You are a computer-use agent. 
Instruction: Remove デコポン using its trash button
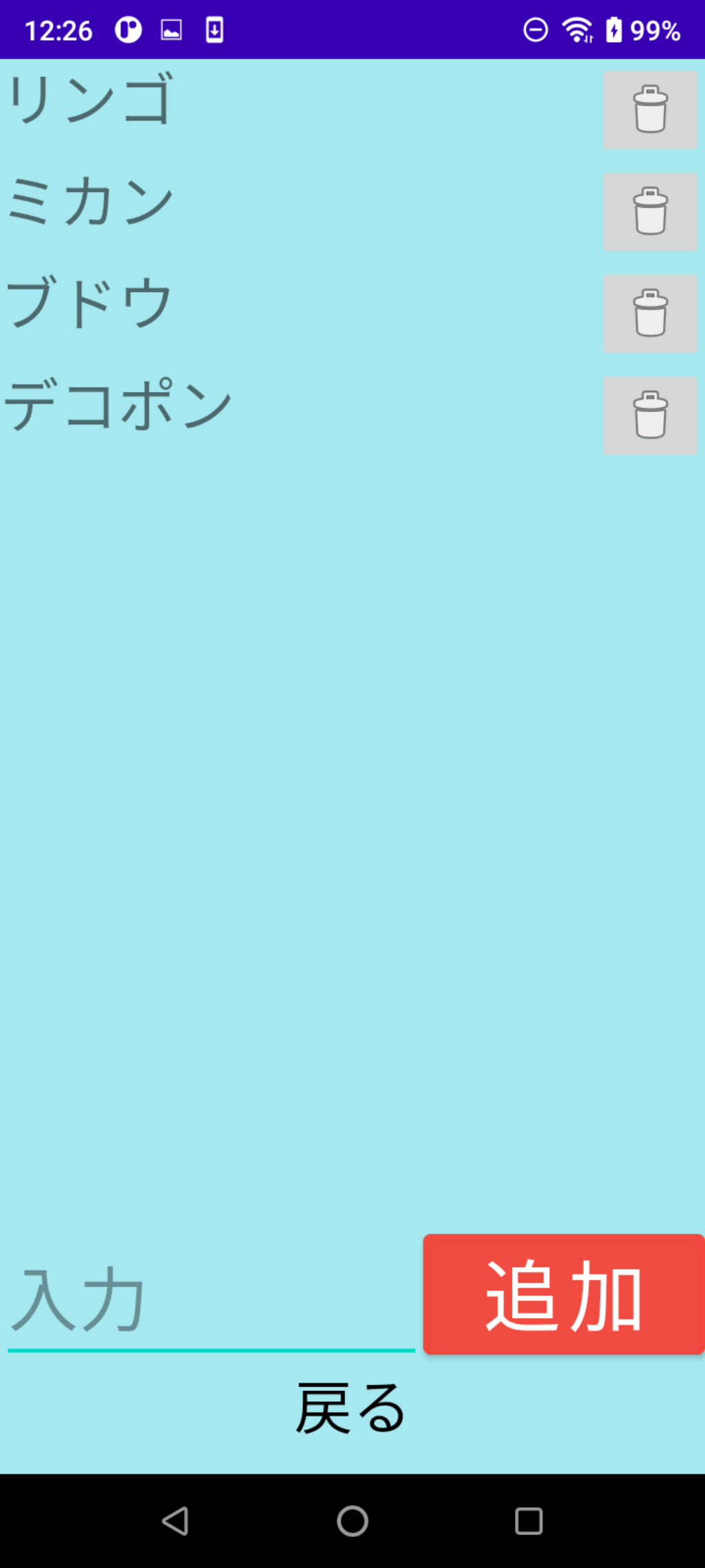[x=650, y=415]
